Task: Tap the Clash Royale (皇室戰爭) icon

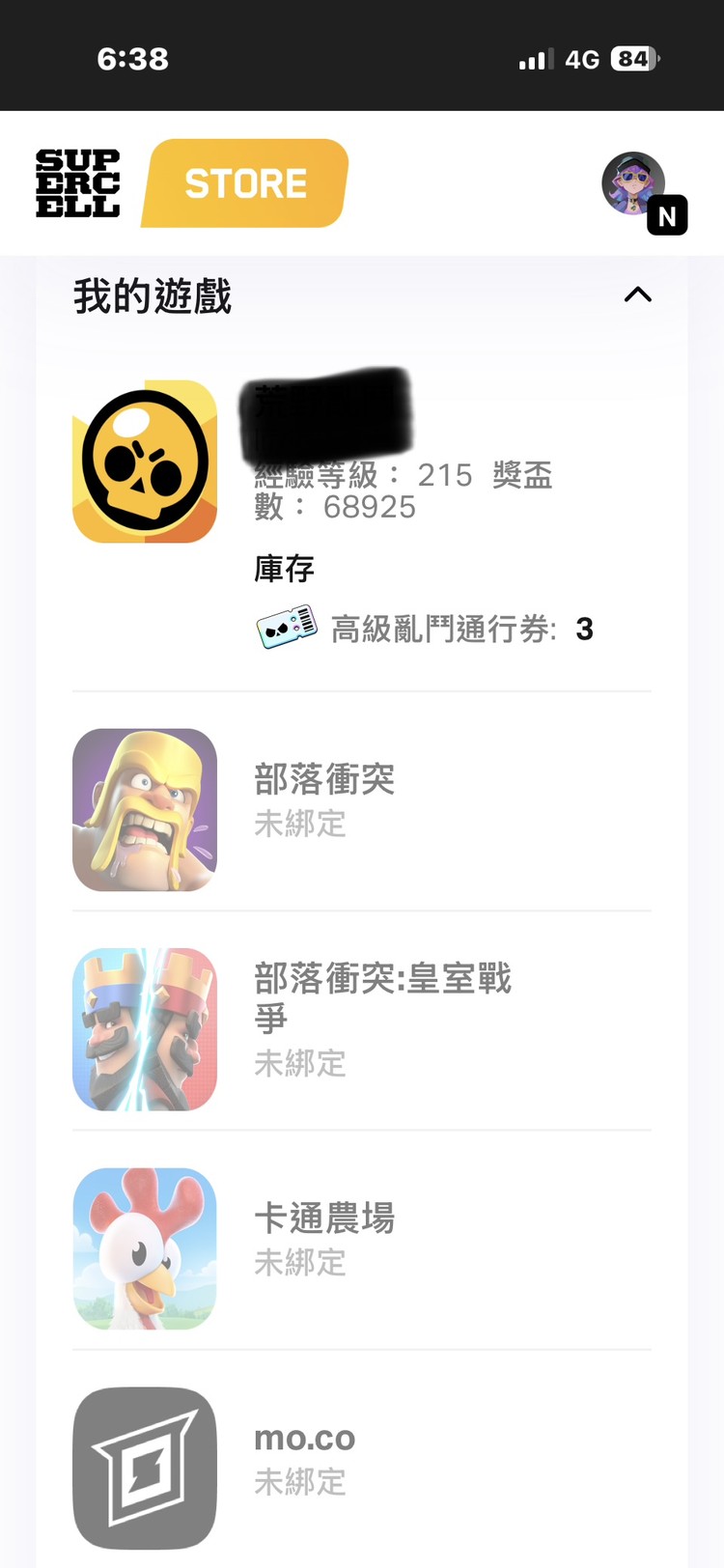Action: coord(145,1029)
